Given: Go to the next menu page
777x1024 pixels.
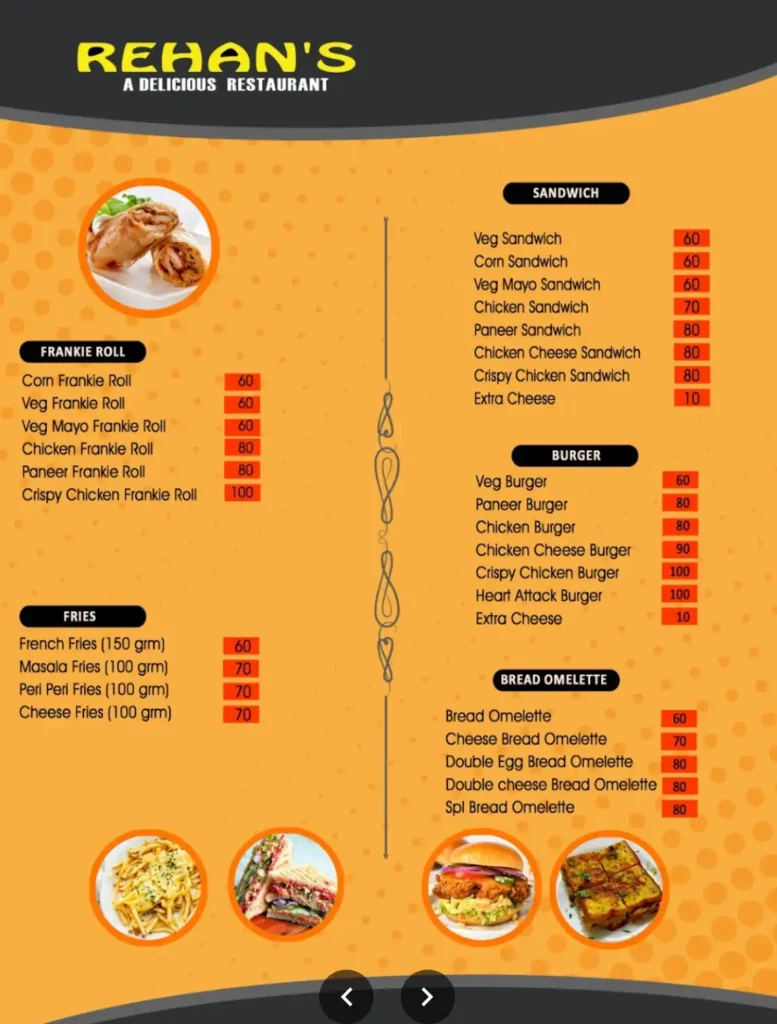Looking at the screenshot, I should (x=427, y=996).
